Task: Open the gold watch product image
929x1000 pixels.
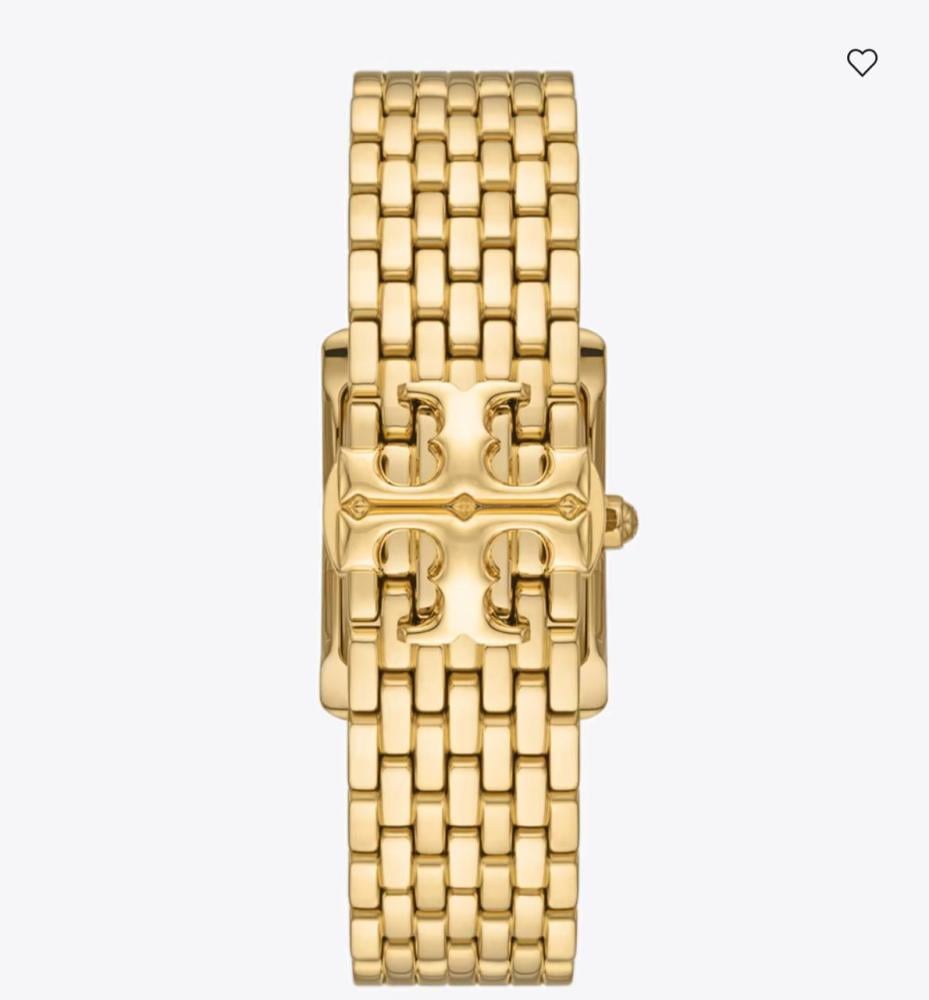Action: point(465,520)
